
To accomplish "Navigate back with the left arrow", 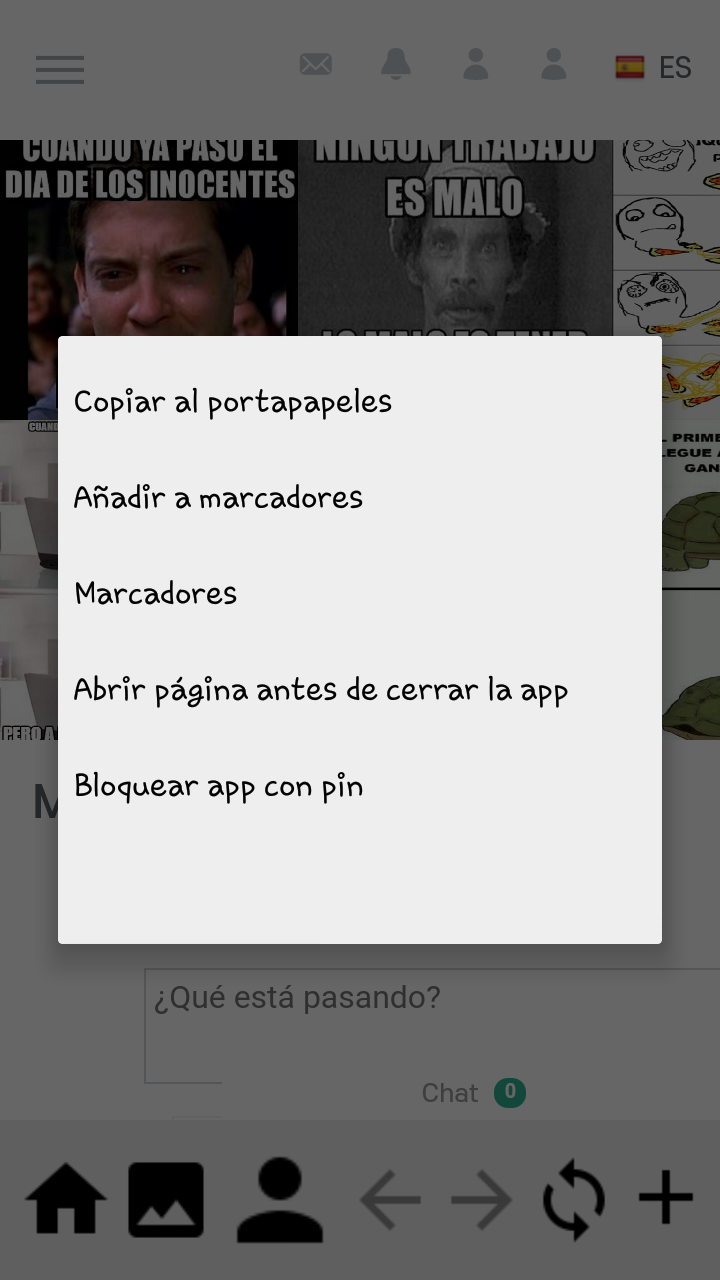I will pos(390,1199).
